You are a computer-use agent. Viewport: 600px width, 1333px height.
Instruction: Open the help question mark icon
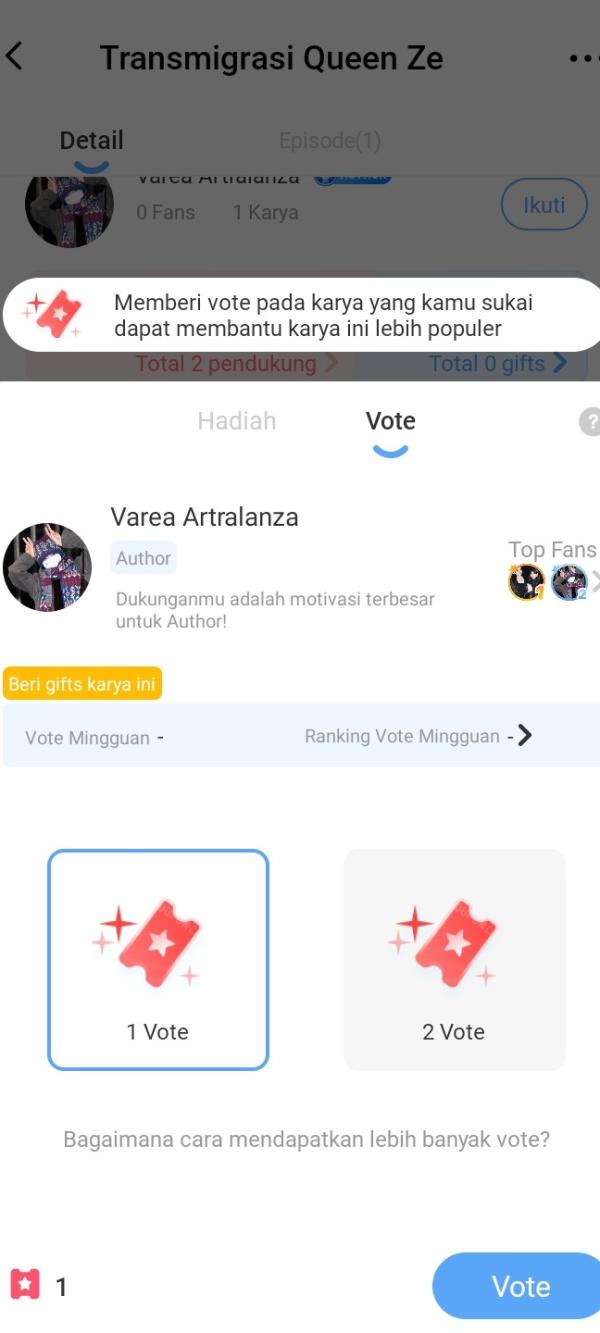pyautogui.click(x=590, y=422)
